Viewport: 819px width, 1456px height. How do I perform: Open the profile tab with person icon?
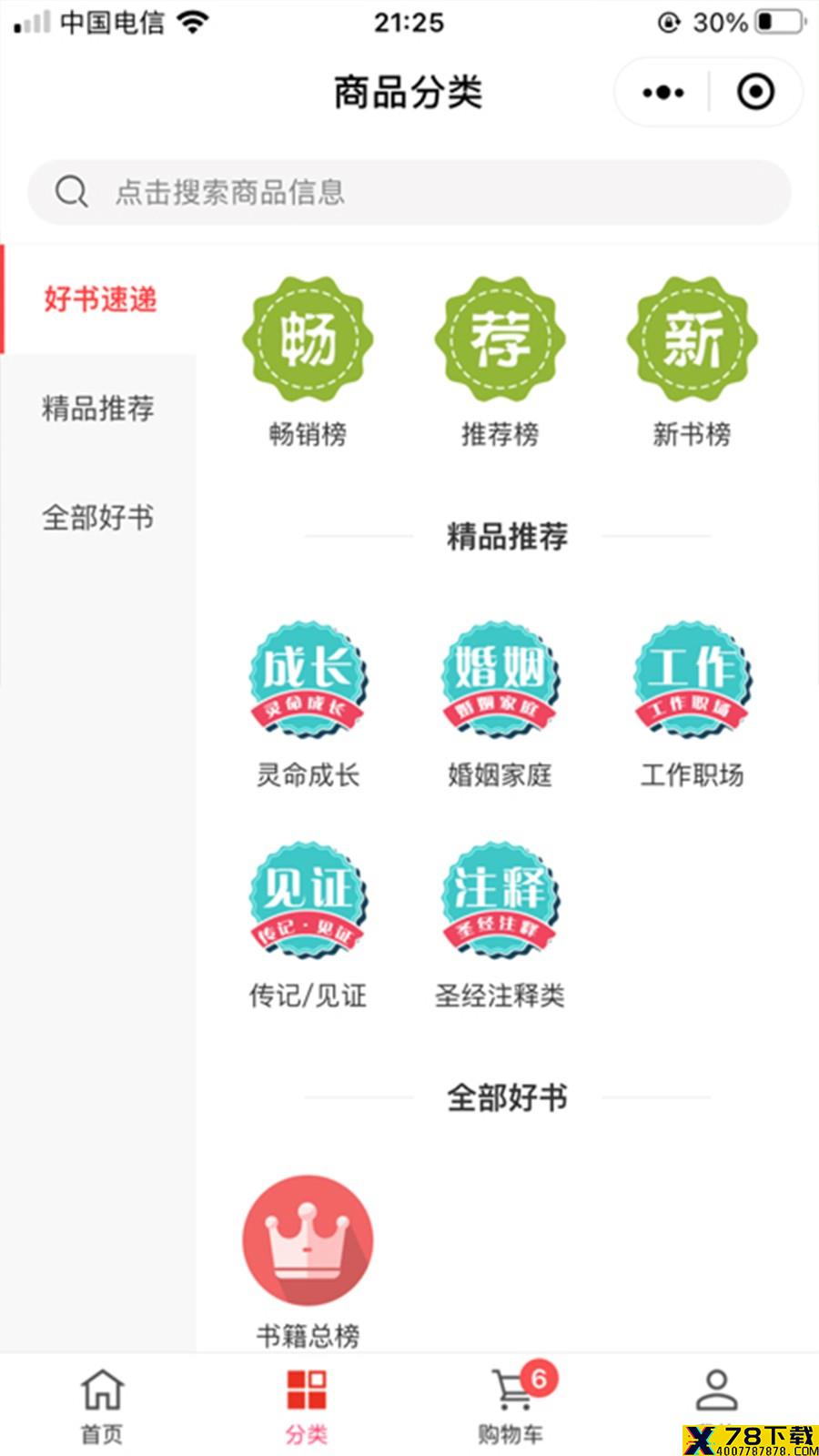716,1406
